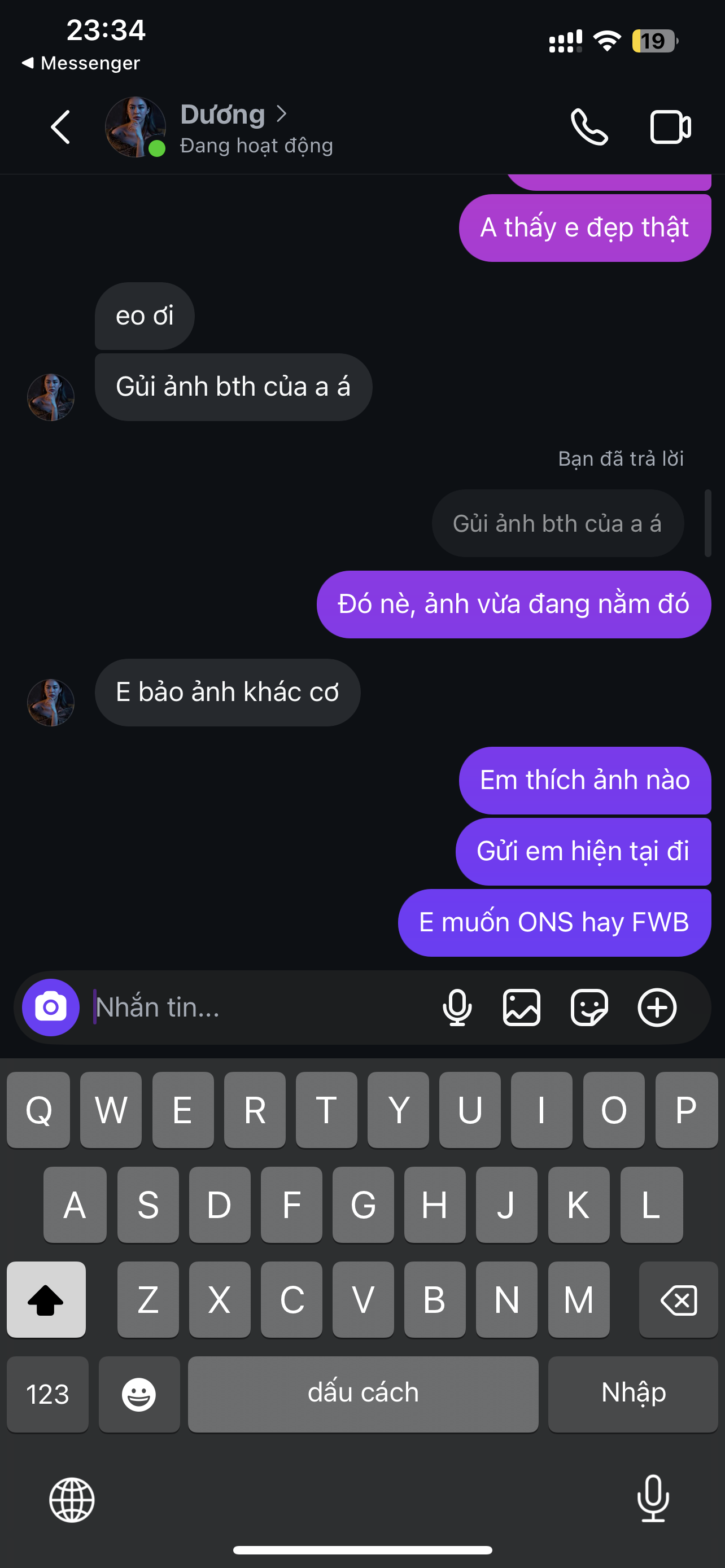725x1568 pixels.
Task: Open Dương's profile from the header name
Action: (224, 115)
